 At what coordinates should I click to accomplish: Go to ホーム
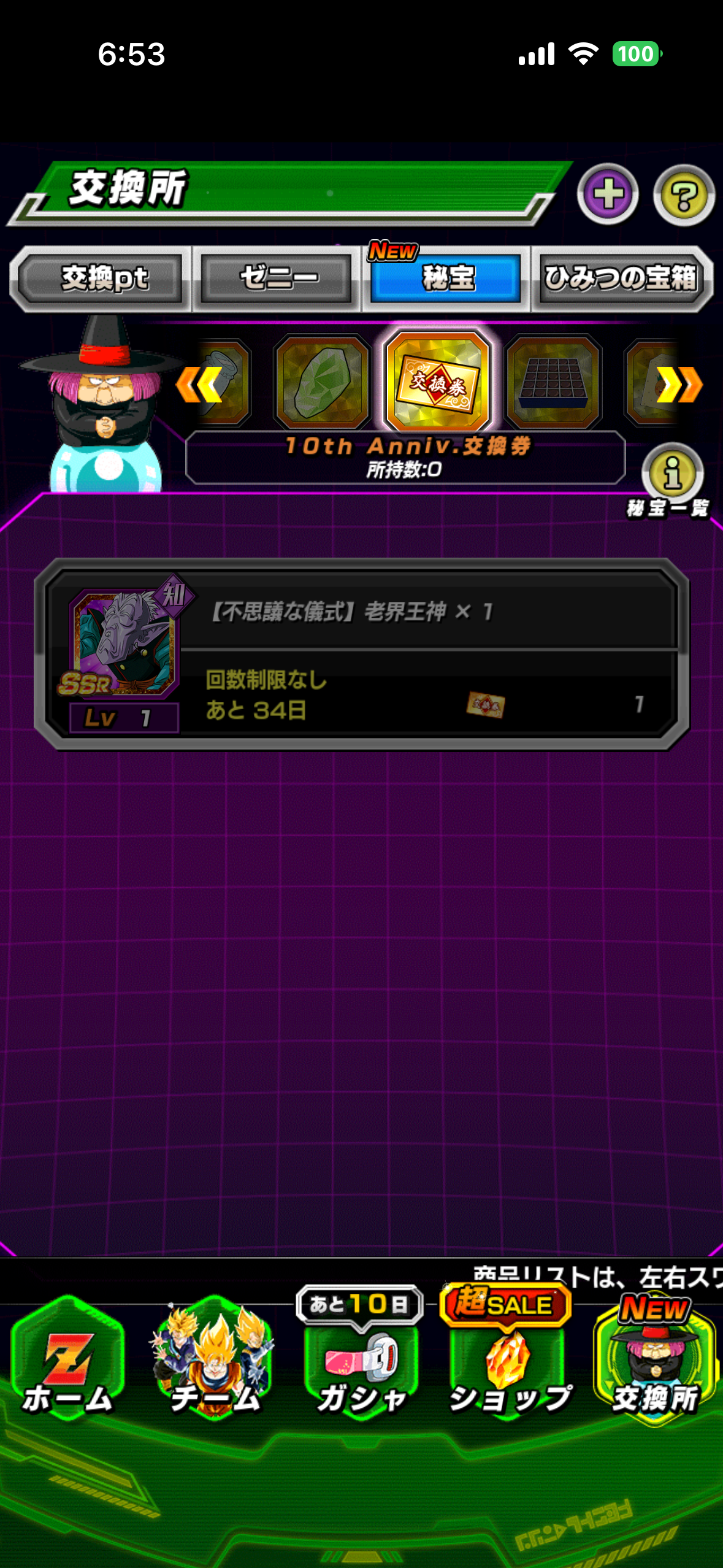pos(67,1360)
